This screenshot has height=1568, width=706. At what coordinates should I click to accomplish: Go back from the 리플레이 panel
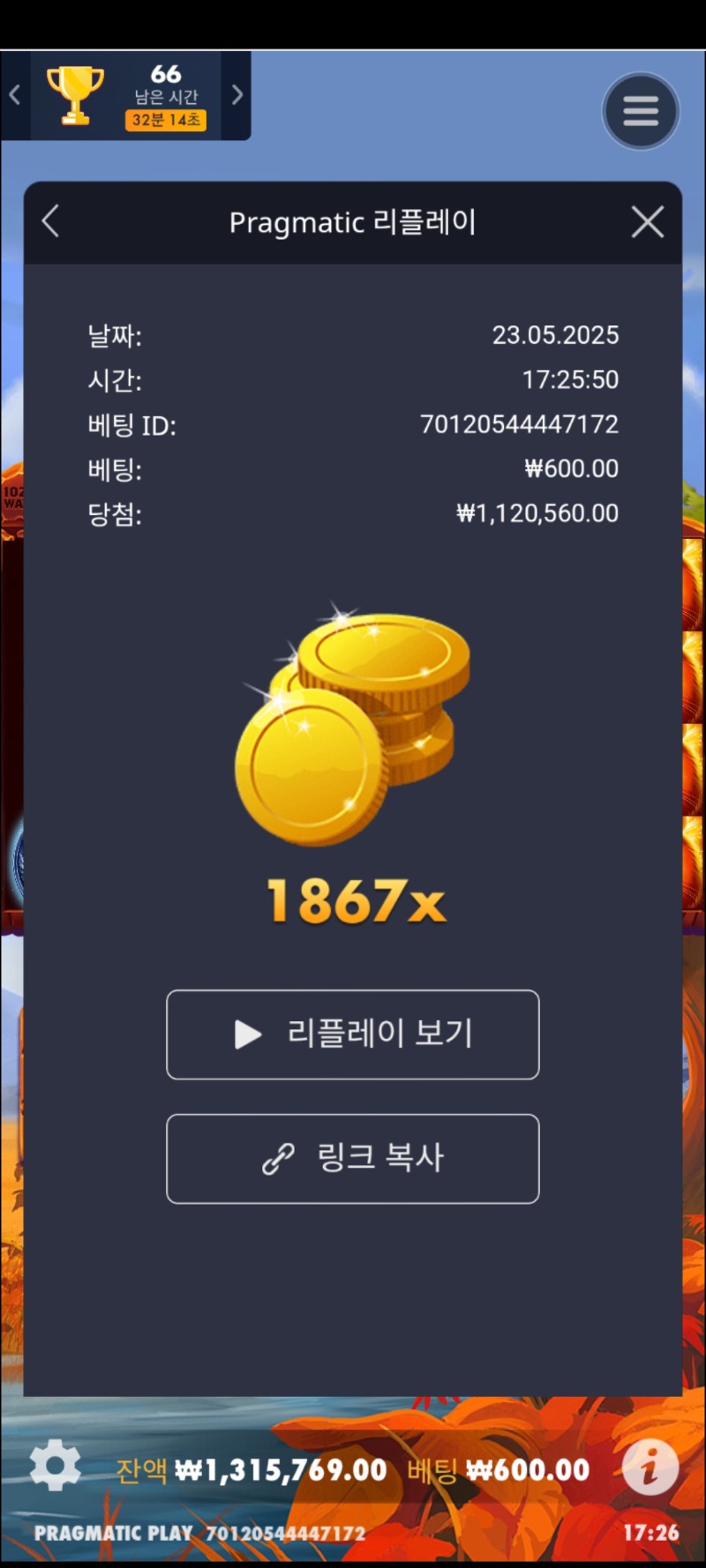point(51,221)
